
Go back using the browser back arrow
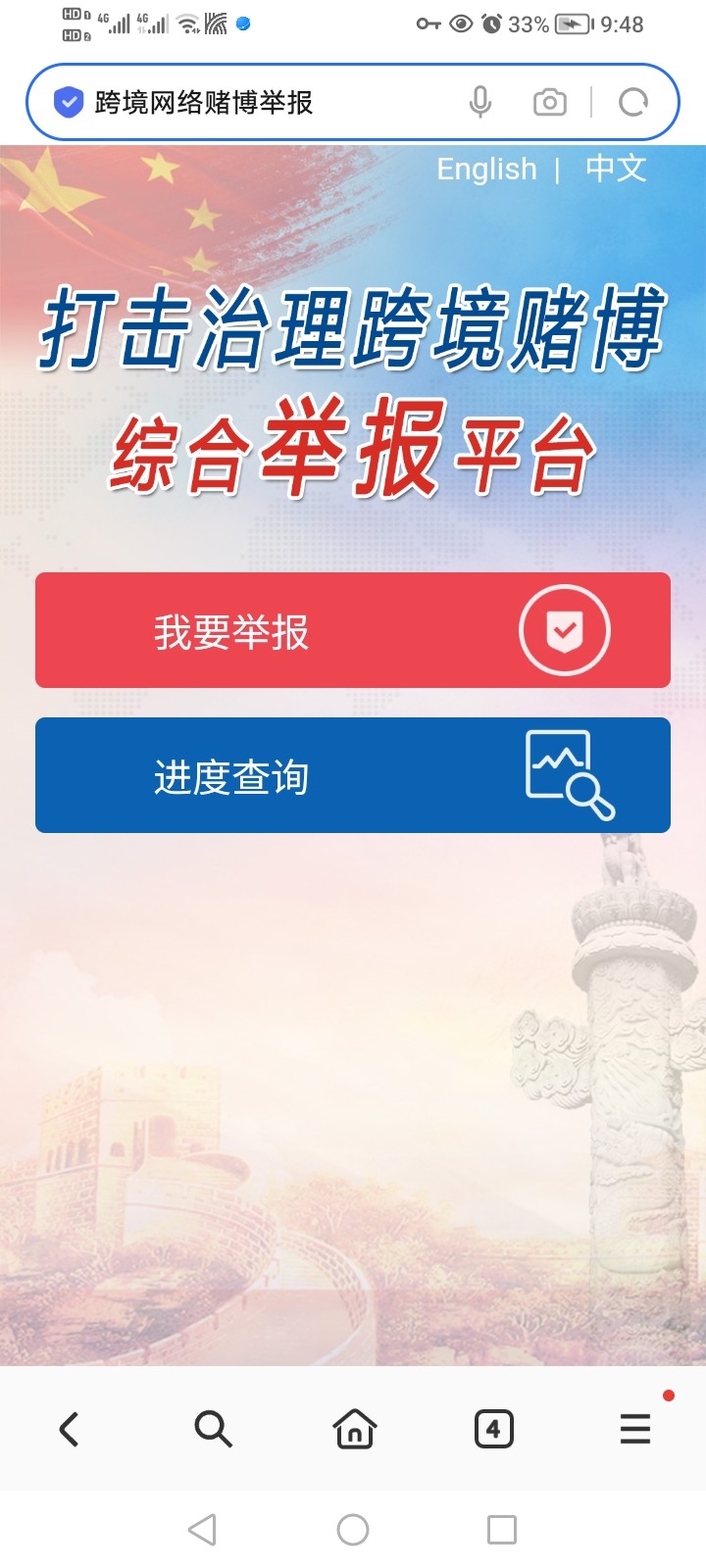70,1429
